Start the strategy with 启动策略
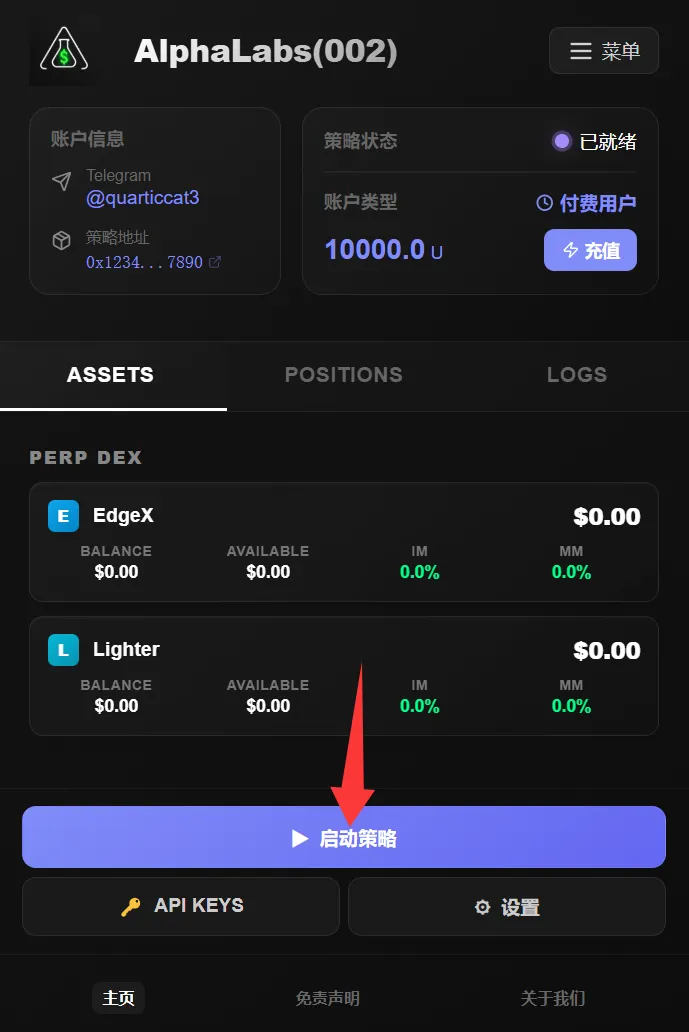Screen dimensions: 689x1032 click(343, 838)
